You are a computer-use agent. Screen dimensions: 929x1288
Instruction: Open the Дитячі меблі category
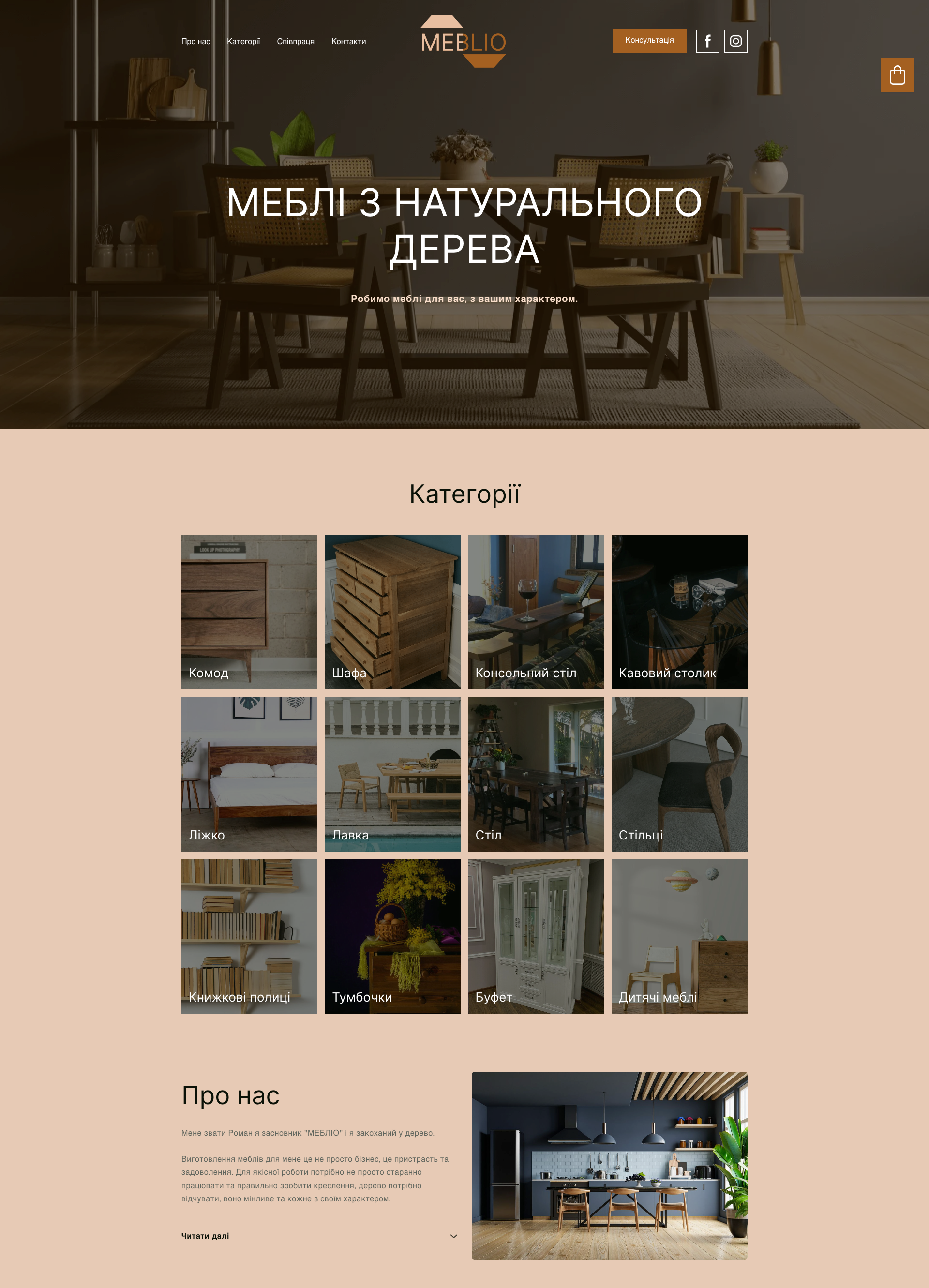679,935
